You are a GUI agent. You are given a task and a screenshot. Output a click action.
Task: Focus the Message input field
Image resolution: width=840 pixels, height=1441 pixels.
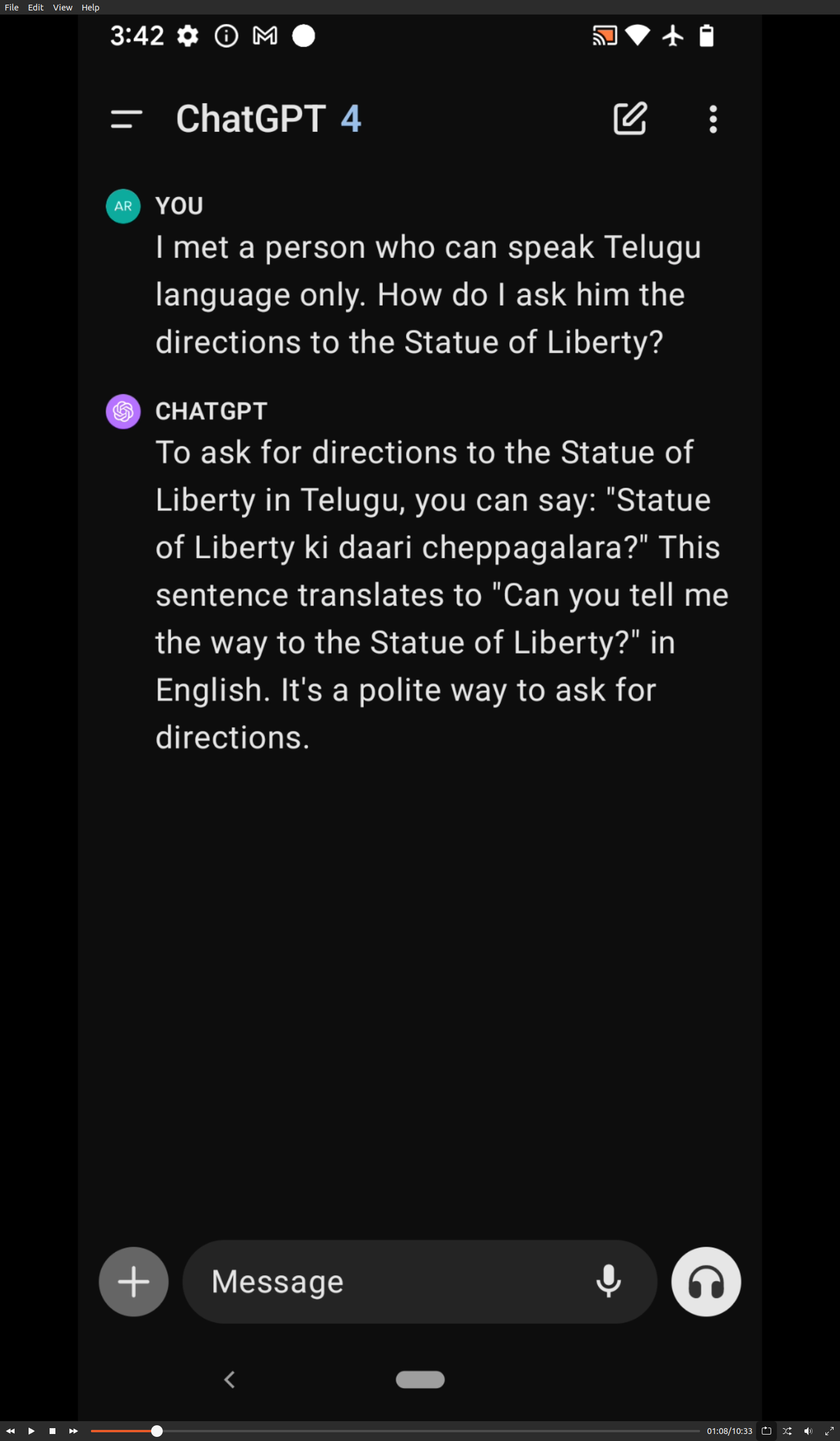[385, 1282]
